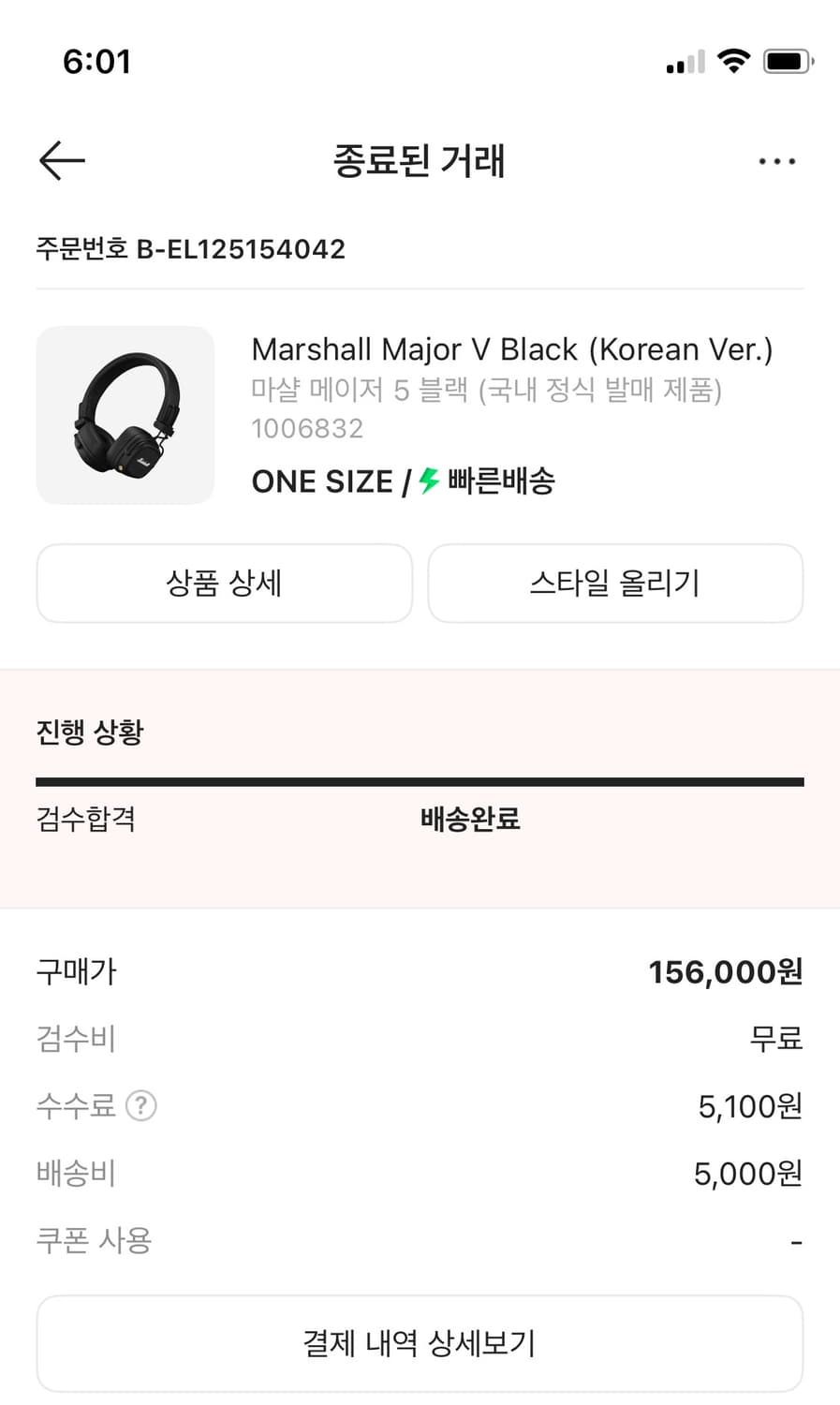Select the 검수합격 progress stage
Image resolution: width=840 pixels, height=1405 pixels.
click(x=84, y=819)
